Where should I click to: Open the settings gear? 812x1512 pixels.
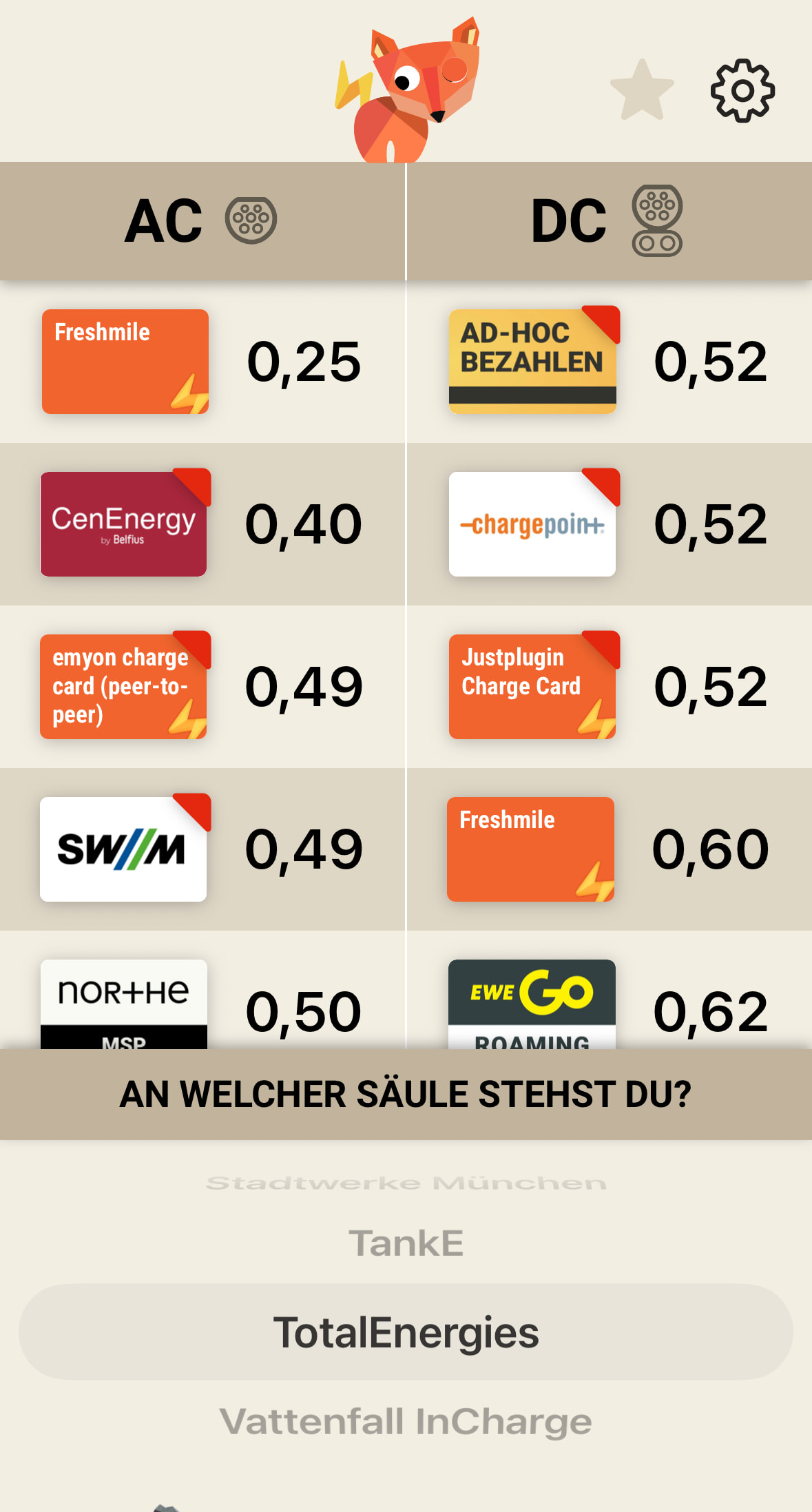click(x=742, y=91)
